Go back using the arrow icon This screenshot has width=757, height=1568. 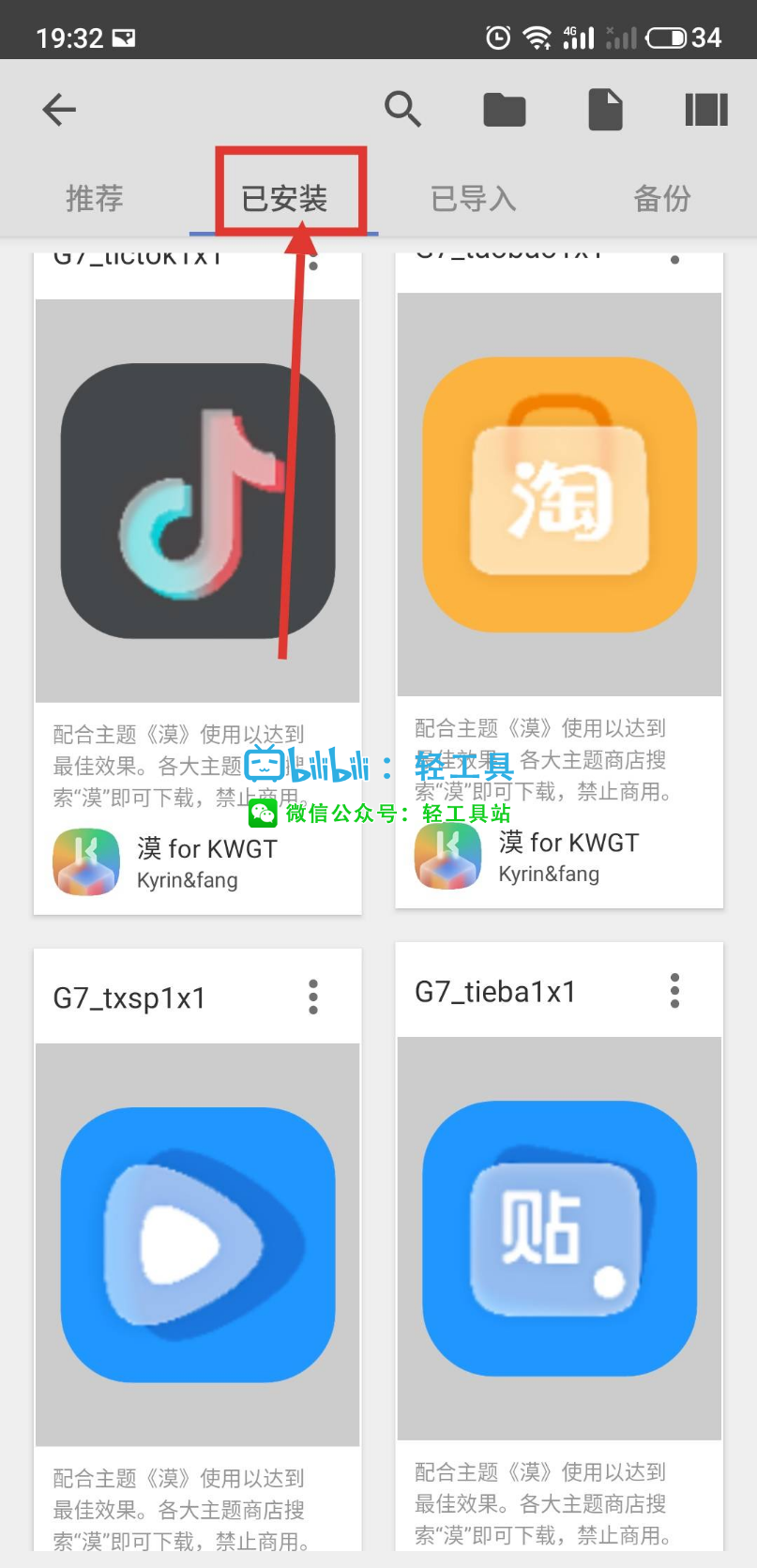(59, 110)
